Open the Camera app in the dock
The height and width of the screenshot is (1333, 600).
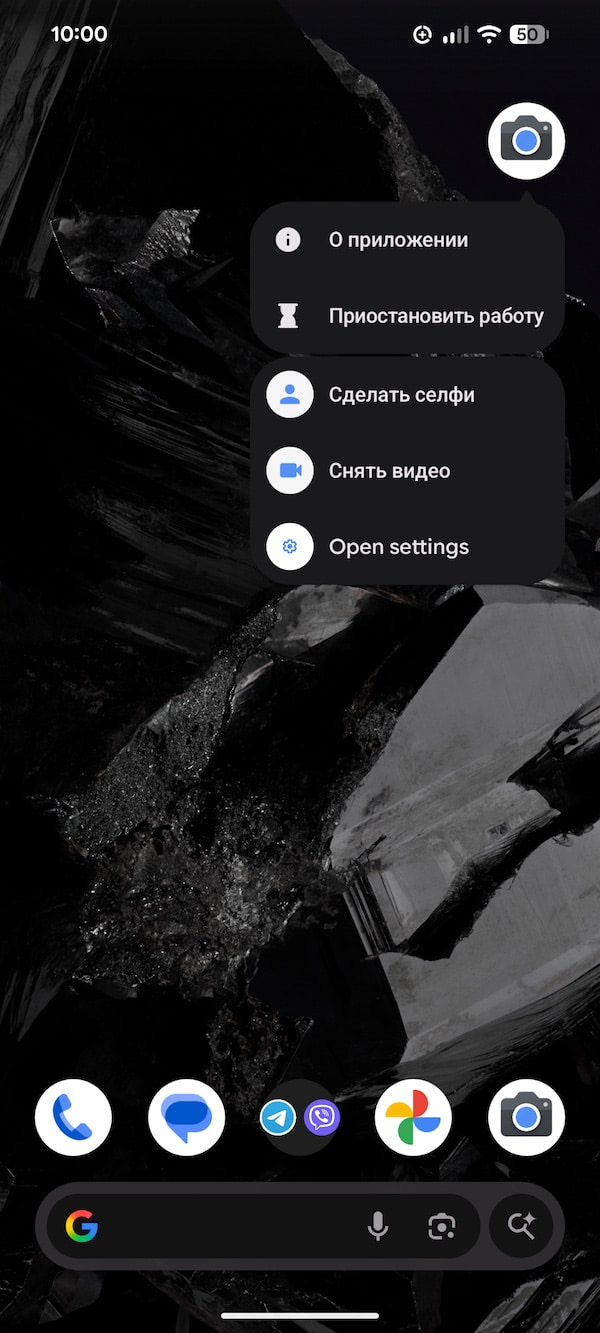[x=526, y=1117]
